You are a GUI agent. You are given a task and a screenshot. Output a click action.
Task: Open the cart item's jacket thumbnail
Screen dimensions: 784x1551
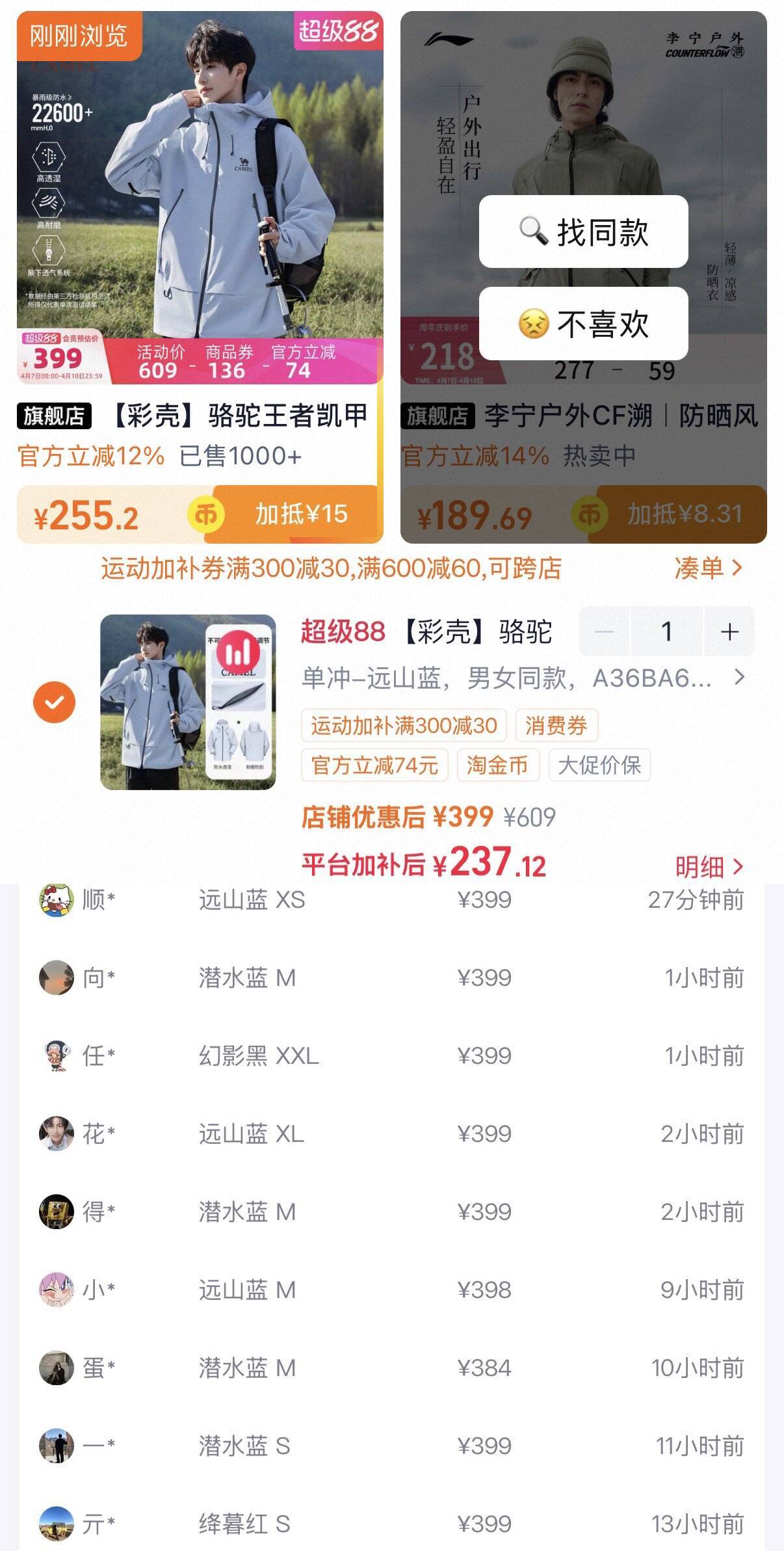[188, 702]
